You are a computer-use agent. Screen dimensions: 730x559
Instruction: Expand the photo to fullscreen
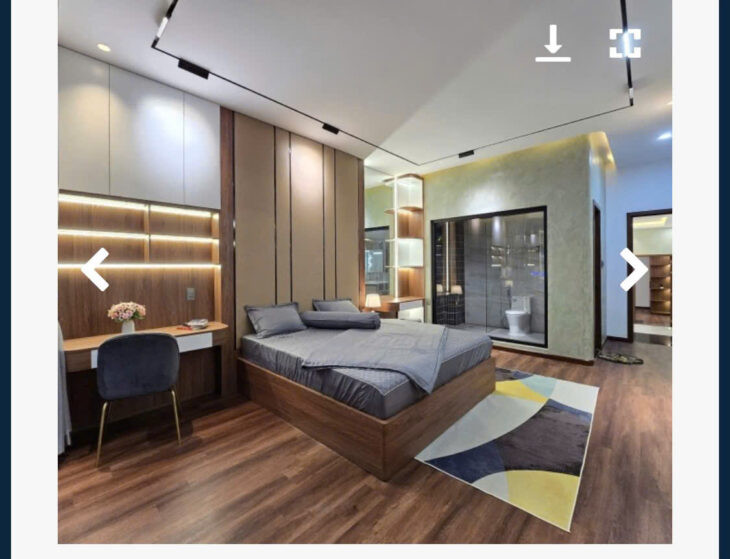[x=625, y=43]
